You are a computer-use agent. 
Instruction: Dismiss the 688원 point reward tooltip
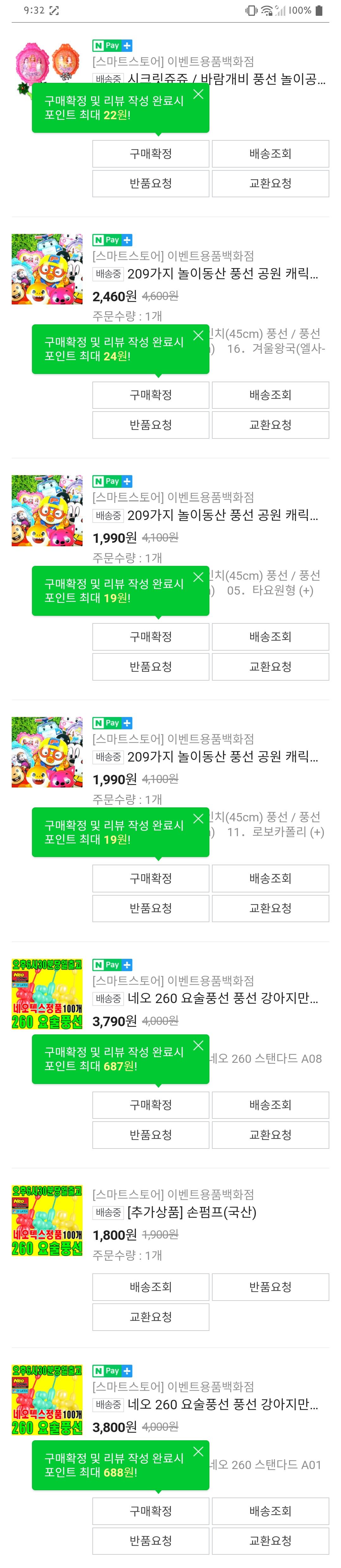198,1452
